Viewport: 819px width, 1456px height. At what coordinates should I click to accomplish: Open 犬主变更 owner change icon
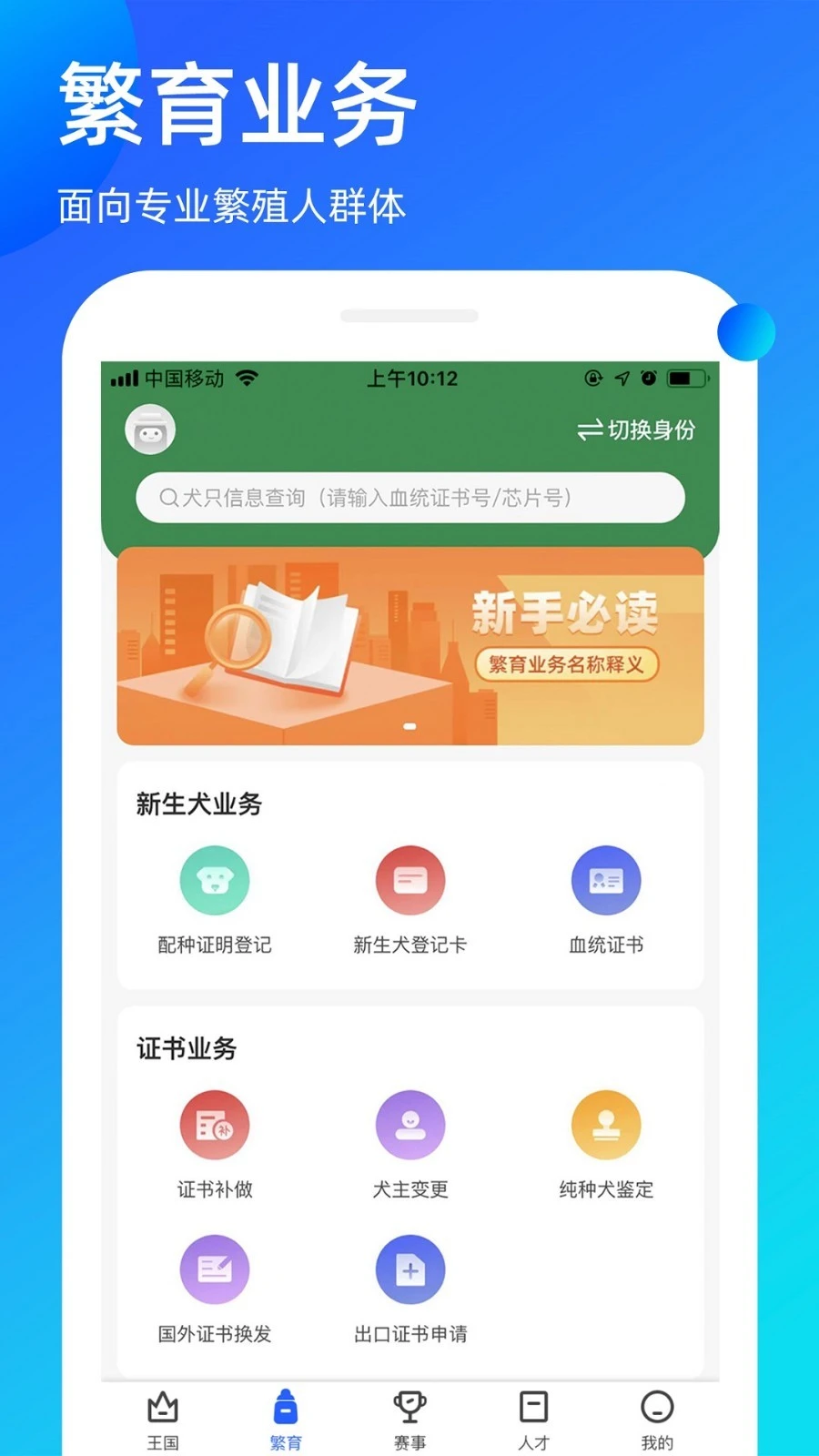410,1125
